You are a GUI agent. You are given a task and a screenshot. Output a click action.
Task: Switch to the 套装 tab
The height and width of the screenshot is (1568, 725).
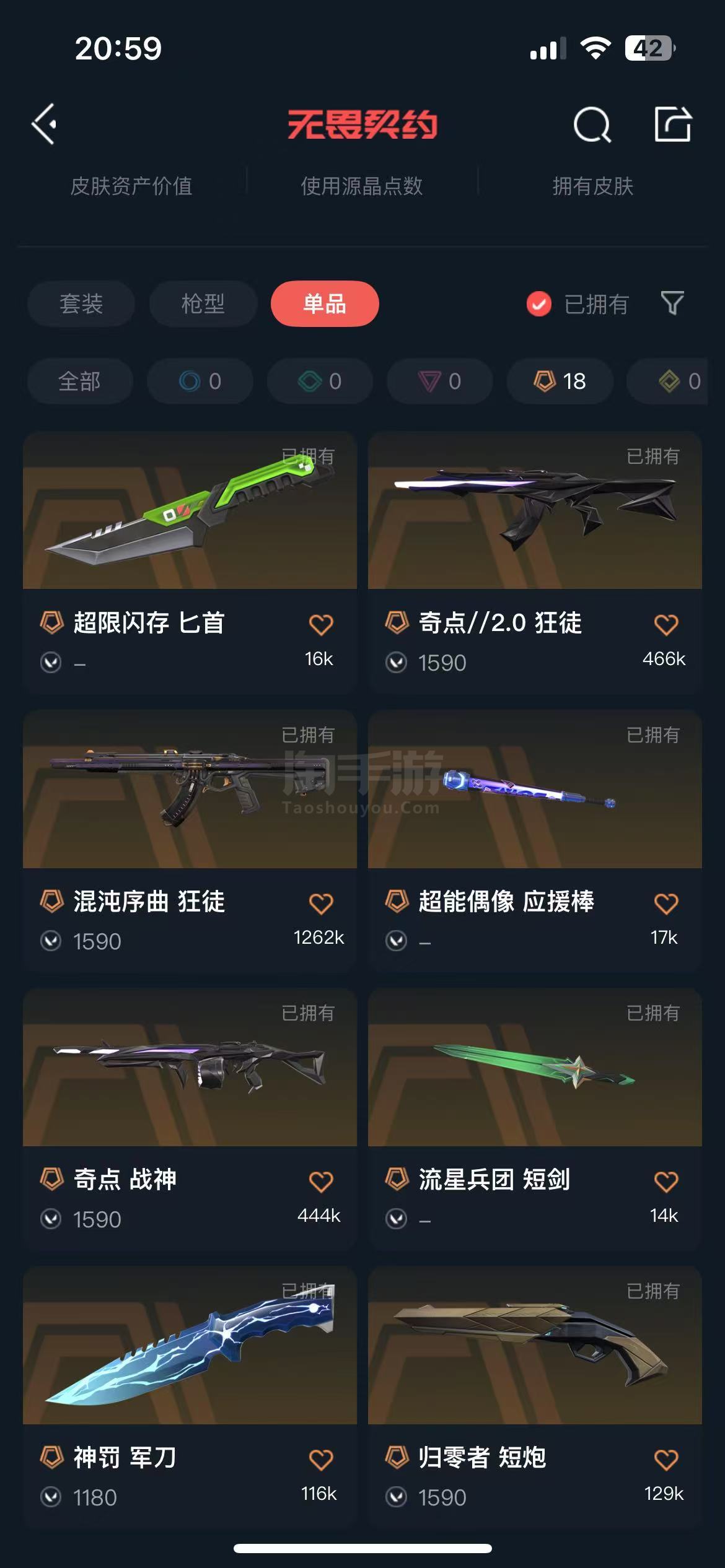[x=81, y=304]
